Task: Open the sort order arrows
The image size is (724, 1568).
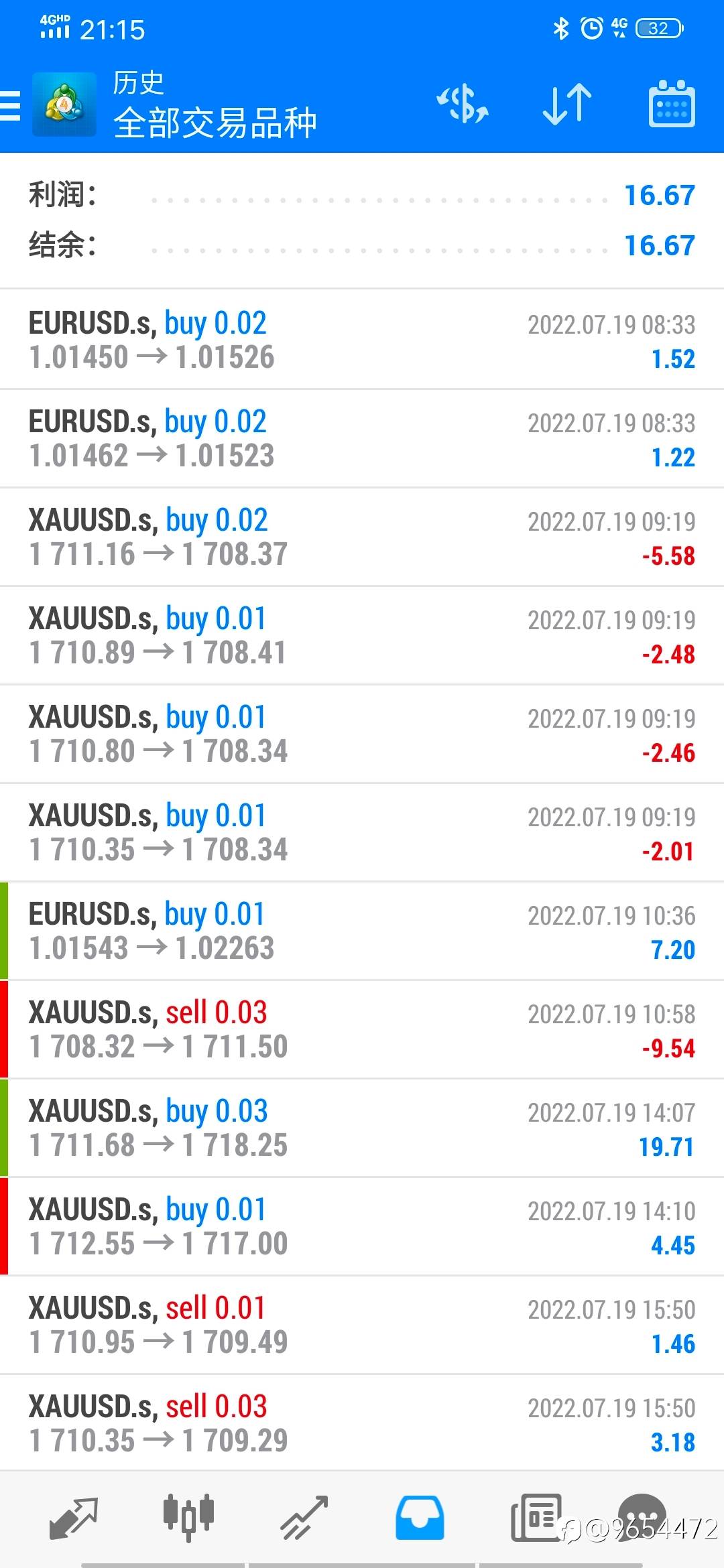Action: [566, 105]
